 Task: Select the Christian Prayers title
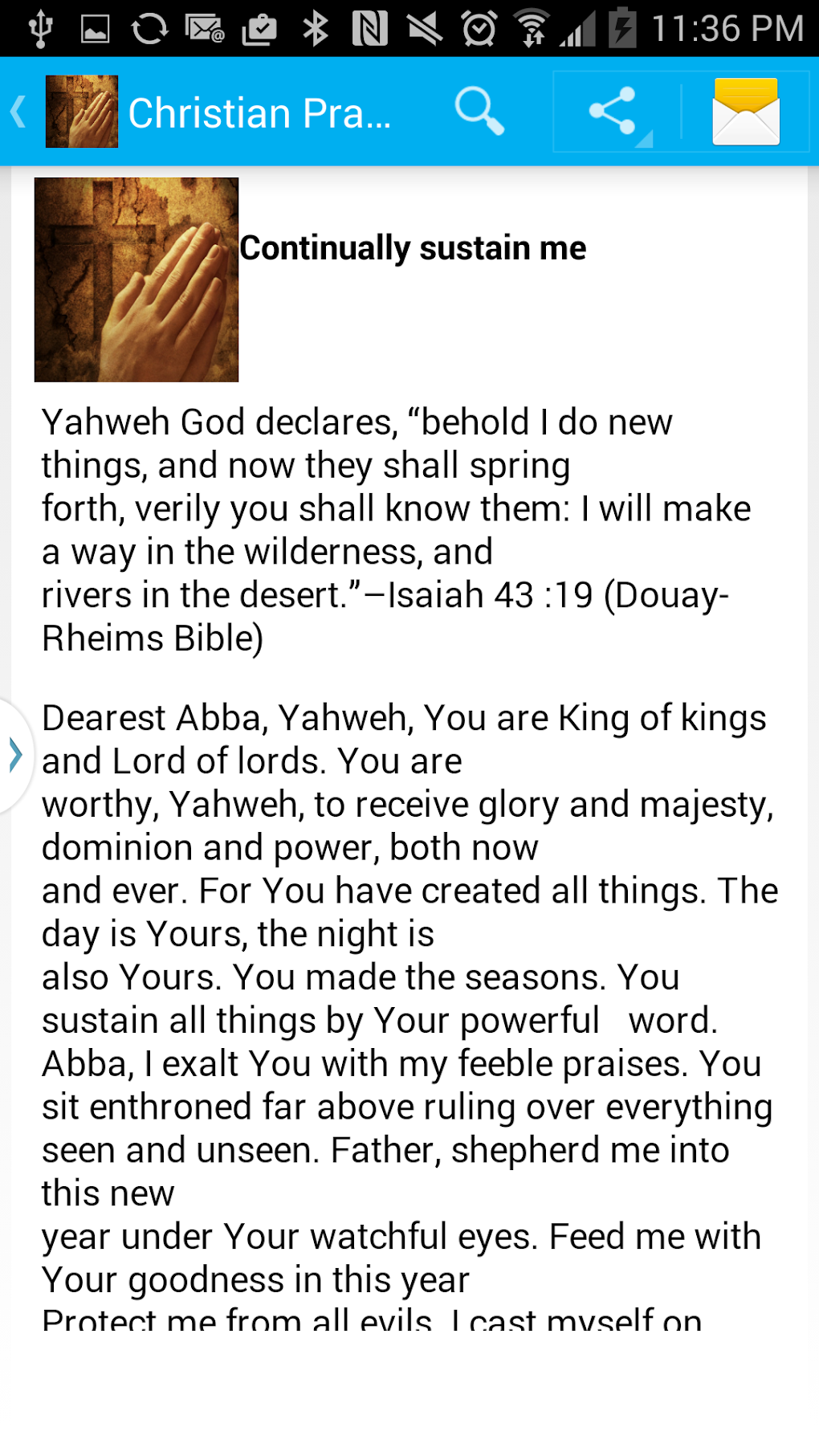point(259,112)
